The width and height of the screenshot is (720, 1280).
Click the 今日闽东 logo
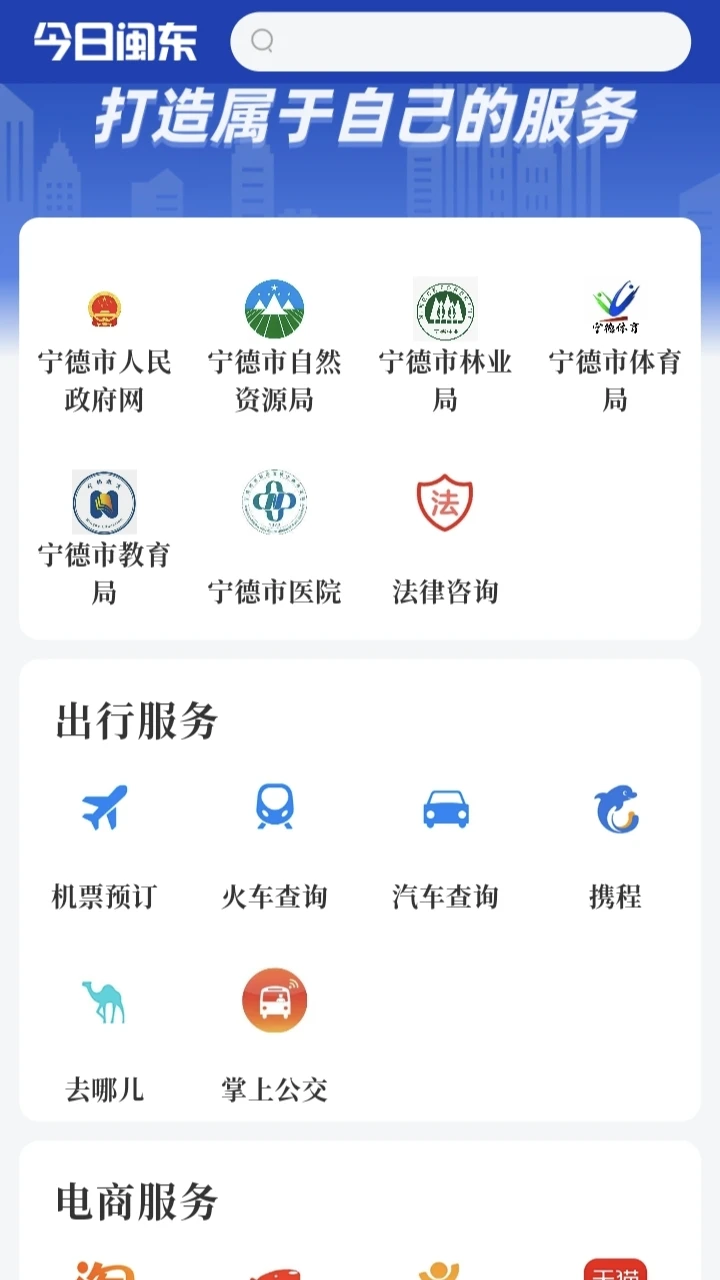(113, 40)
